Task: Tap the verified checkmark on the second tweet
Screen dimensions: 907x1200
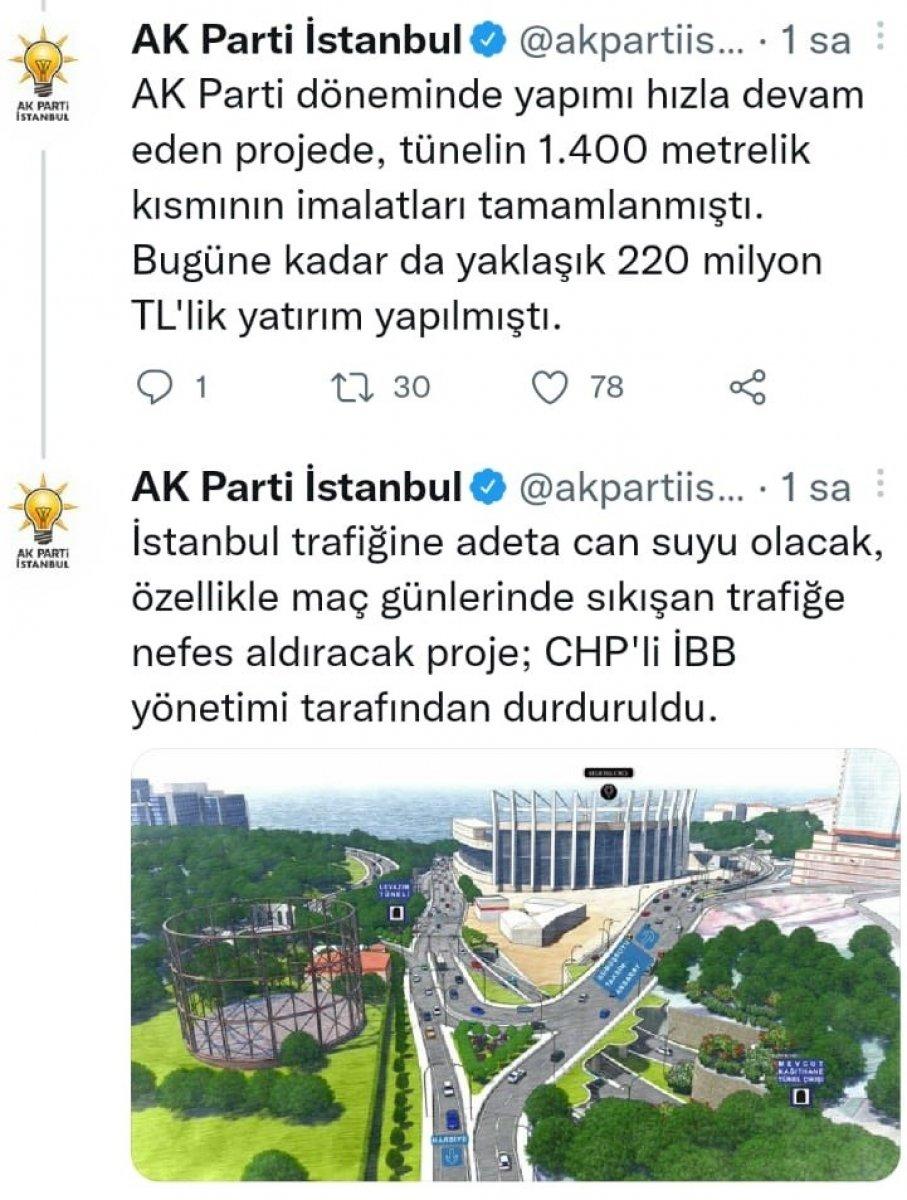Action: [x=487, y=487]
